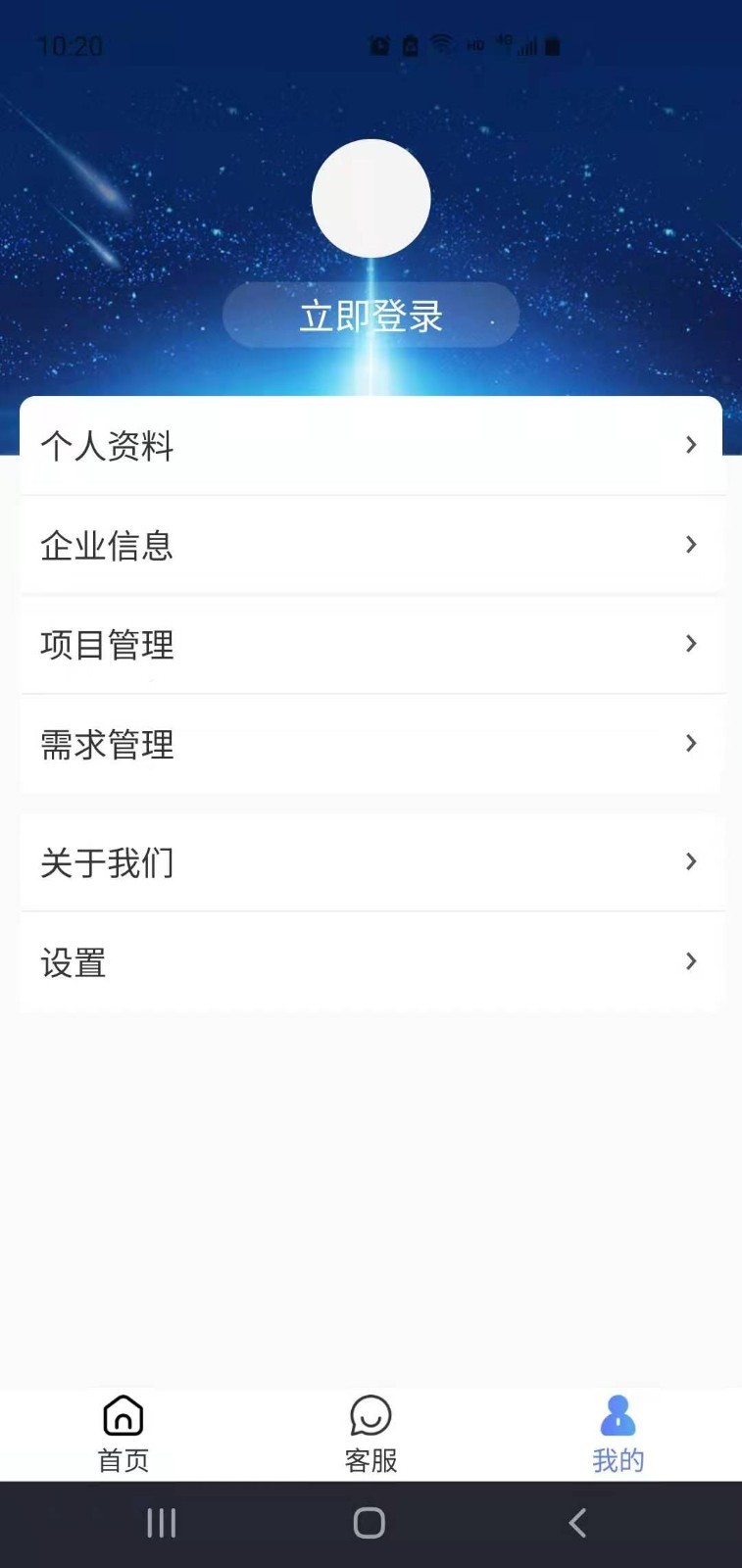The image size is (742, 1568).
Task: View 关于我们 about us page
Action: click(x=371, y=862)
